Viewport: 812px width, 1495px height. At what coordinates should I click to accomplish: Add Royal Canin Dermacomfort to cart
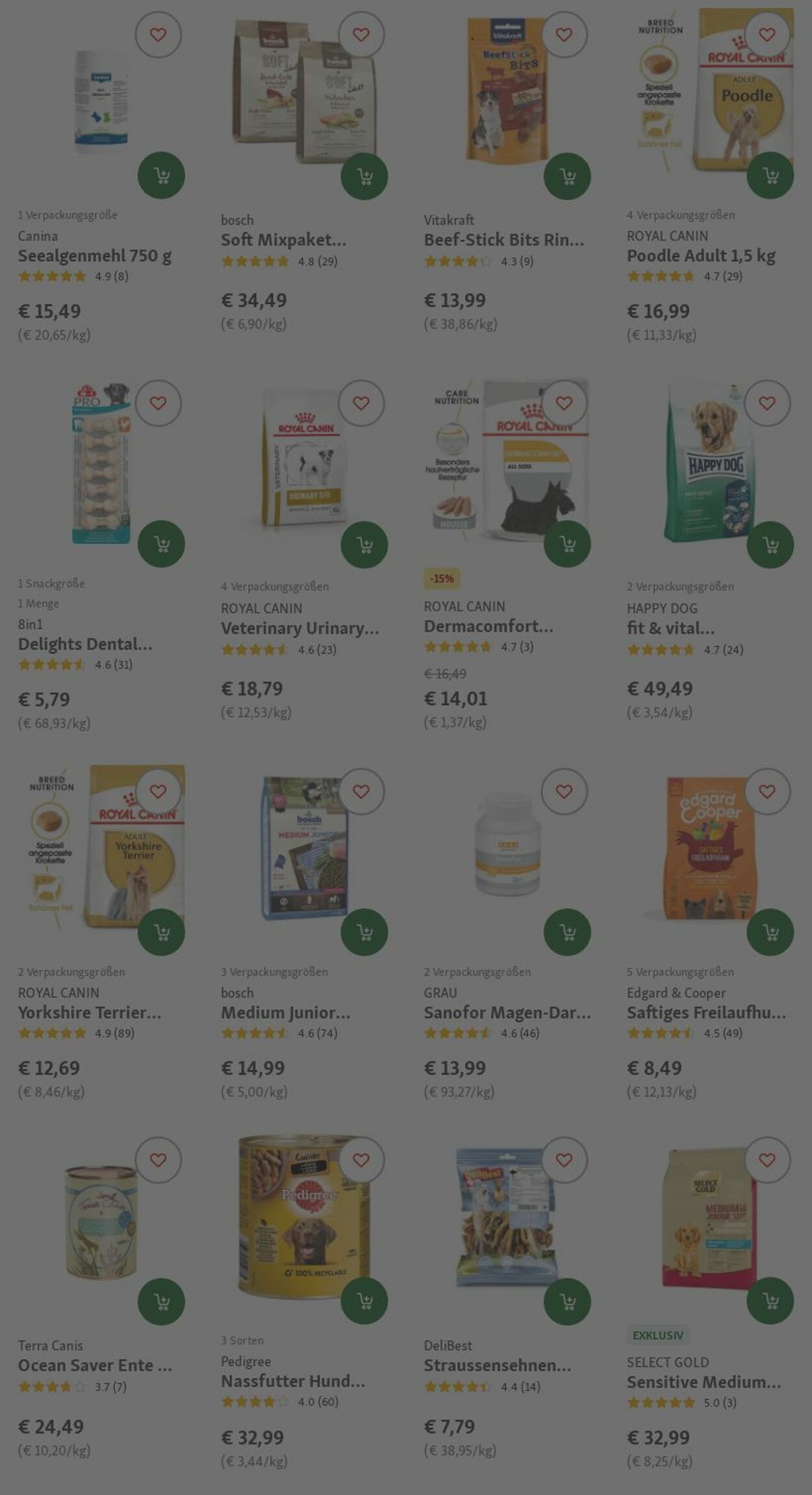pos(567,544)
